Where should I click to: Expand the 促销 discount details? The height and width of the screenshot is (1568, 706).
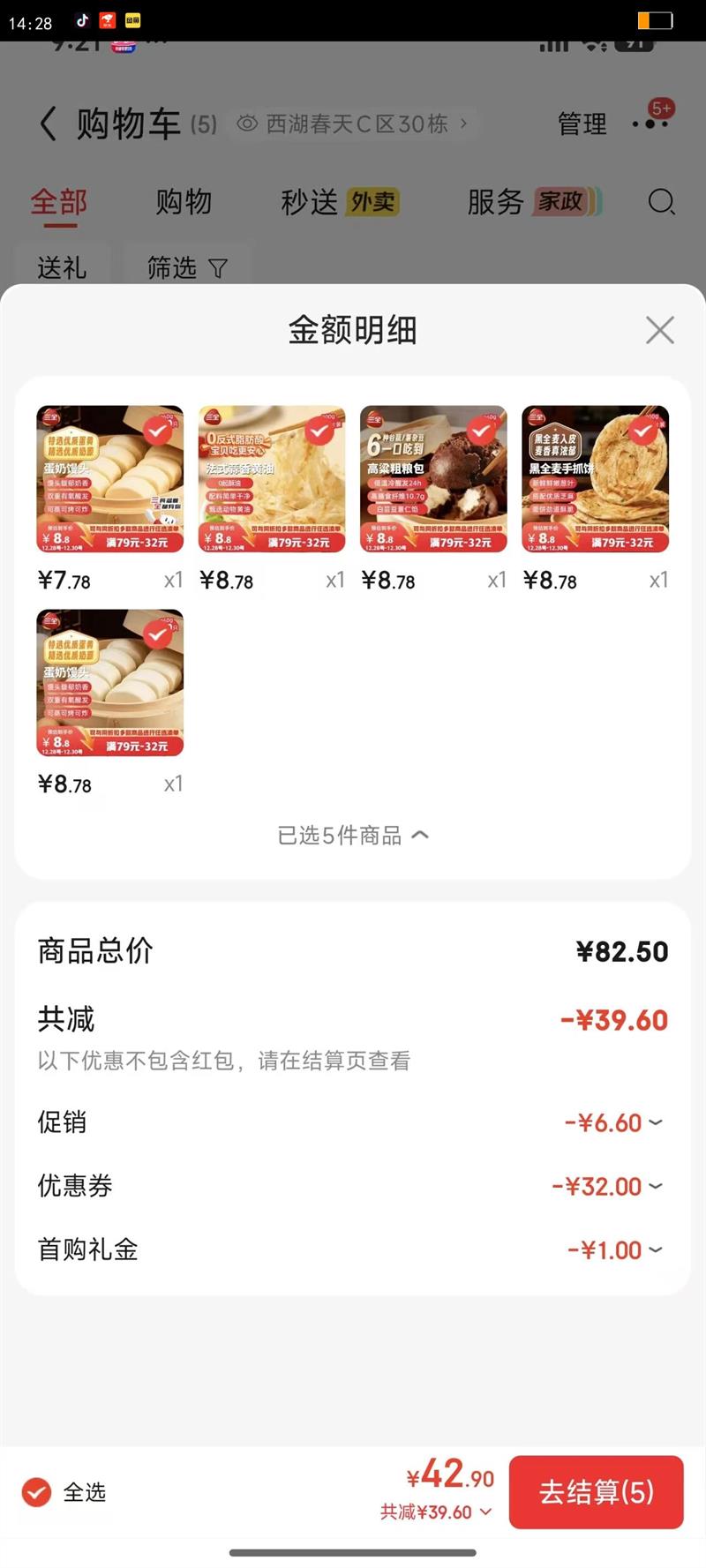click(614, 1122)
